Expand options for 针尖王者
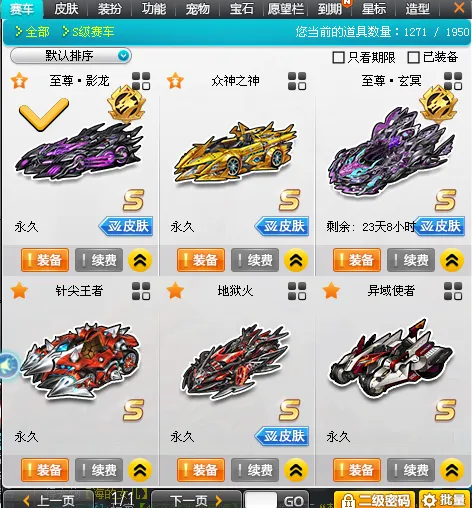 pyautogui.click(x=140, y=470)
